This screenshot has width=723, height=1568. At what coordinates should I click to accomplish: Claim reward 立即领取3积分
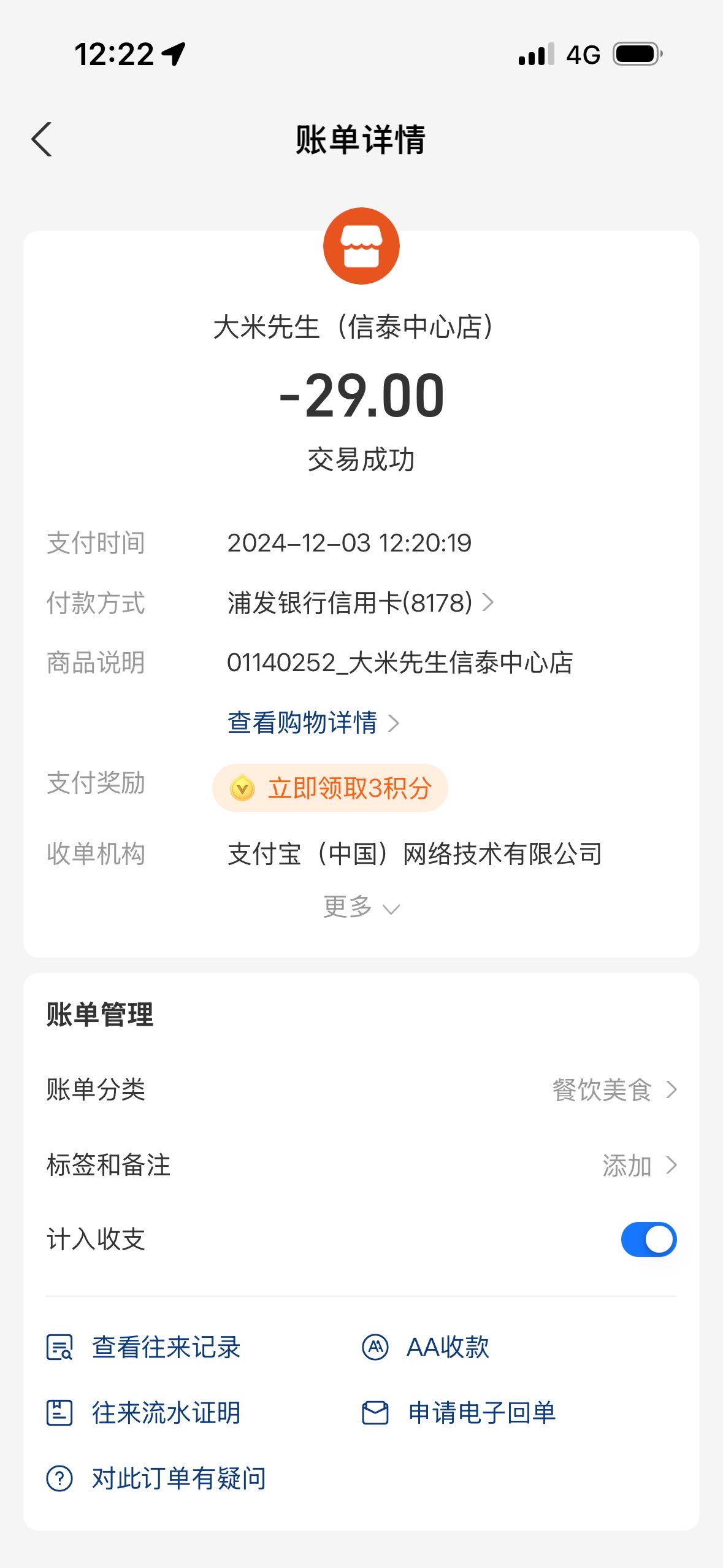pyautogui.click(x=330, y=788)
